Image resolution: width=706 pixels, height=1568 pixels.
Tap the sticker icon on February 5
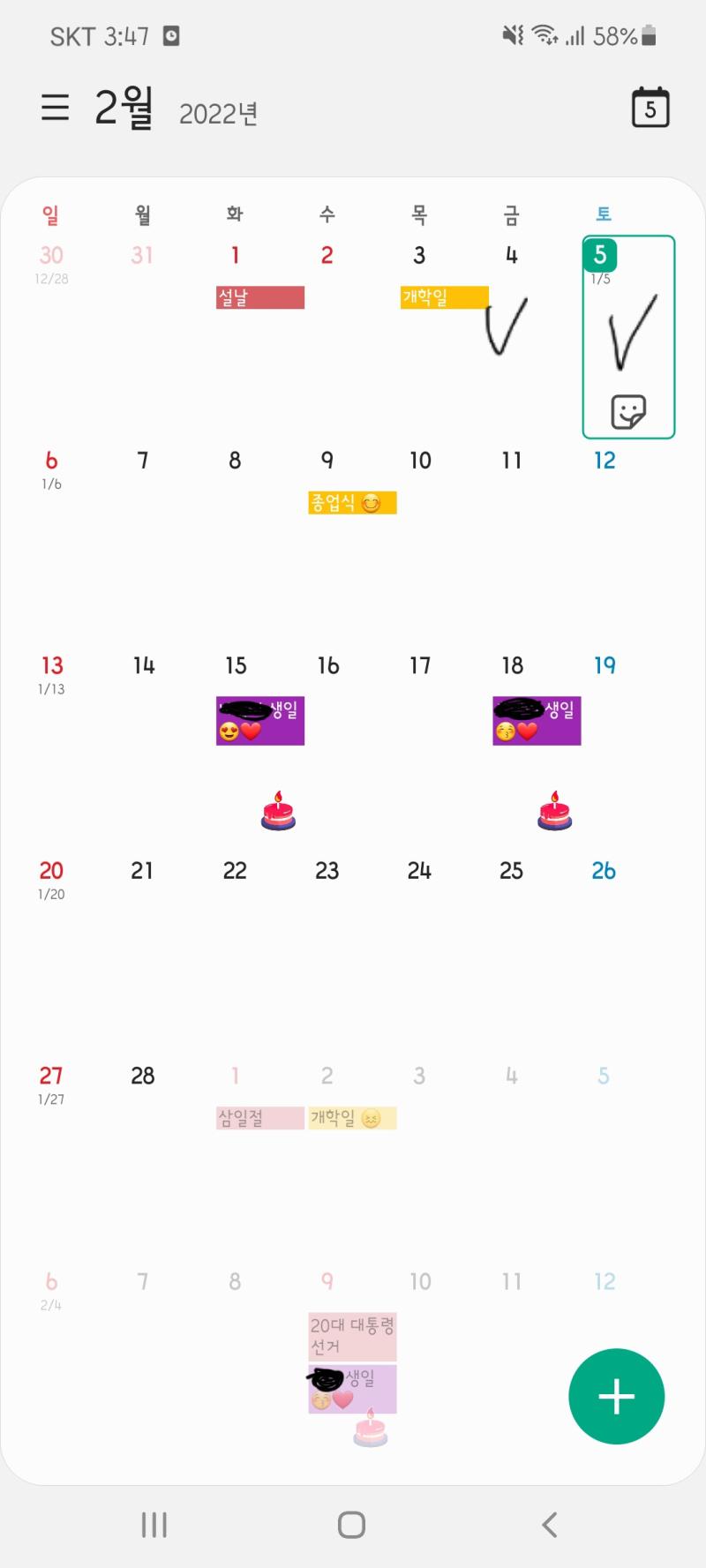[x=628, y=411]
